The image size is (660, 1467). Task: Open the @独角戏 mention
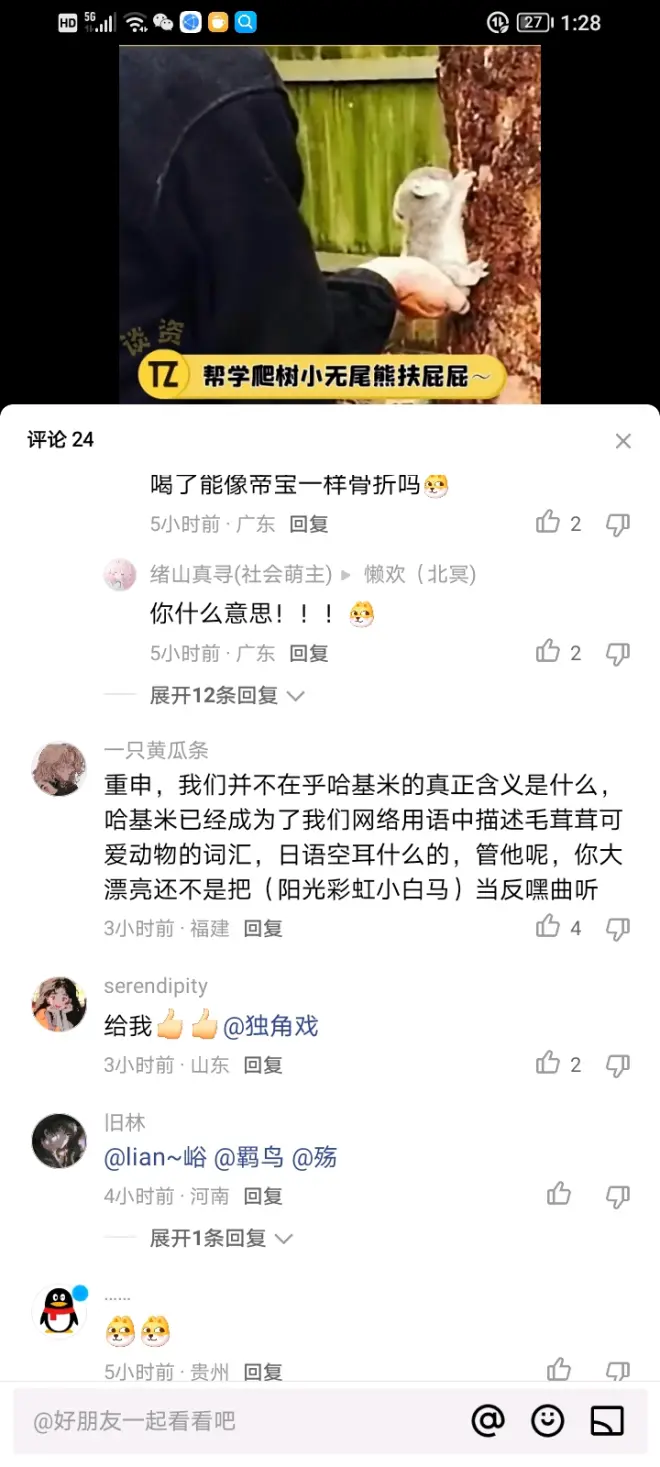click(270, 1025)
